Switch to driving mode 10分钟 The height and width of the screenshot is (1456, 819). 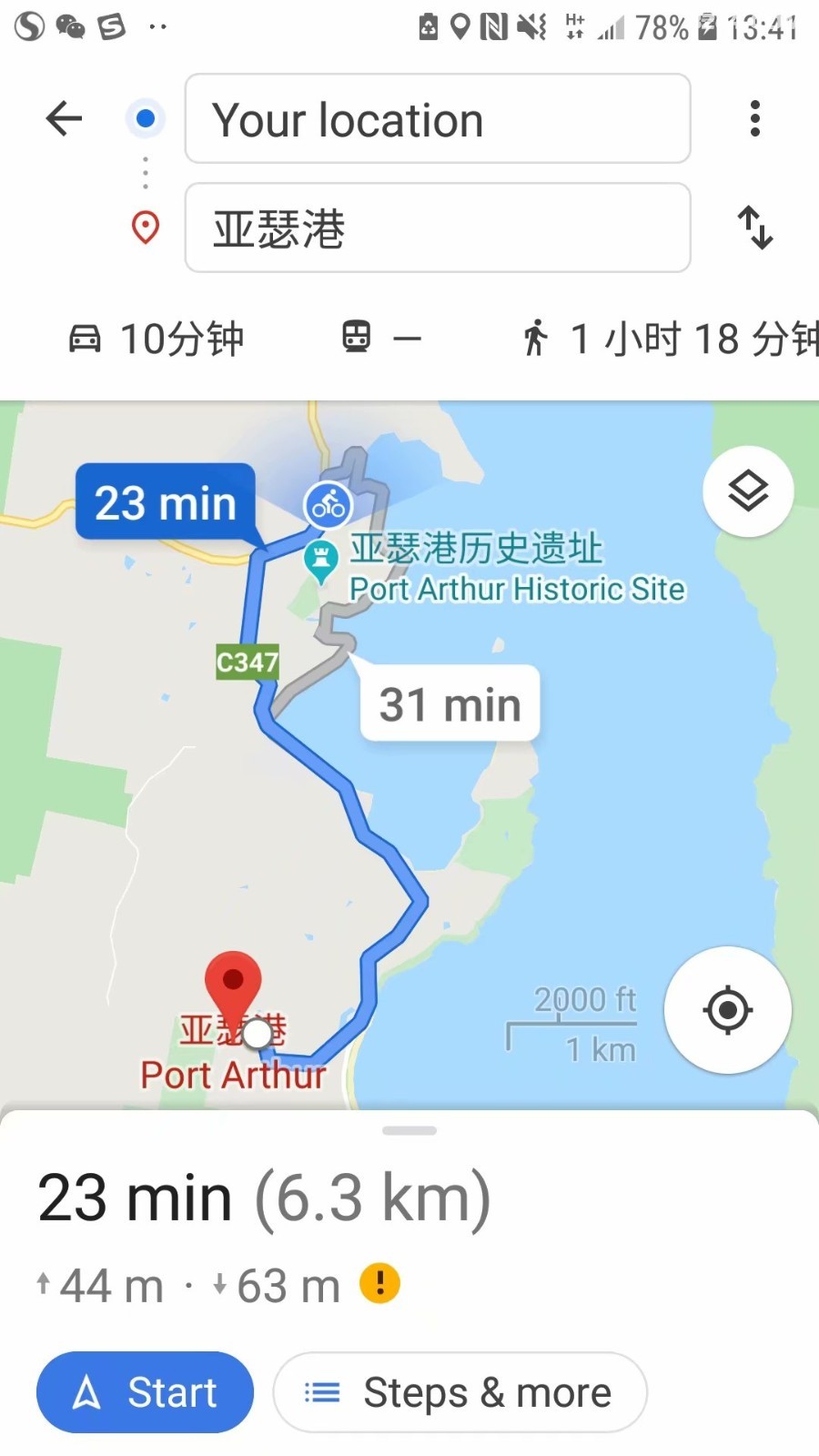(157, 339)
